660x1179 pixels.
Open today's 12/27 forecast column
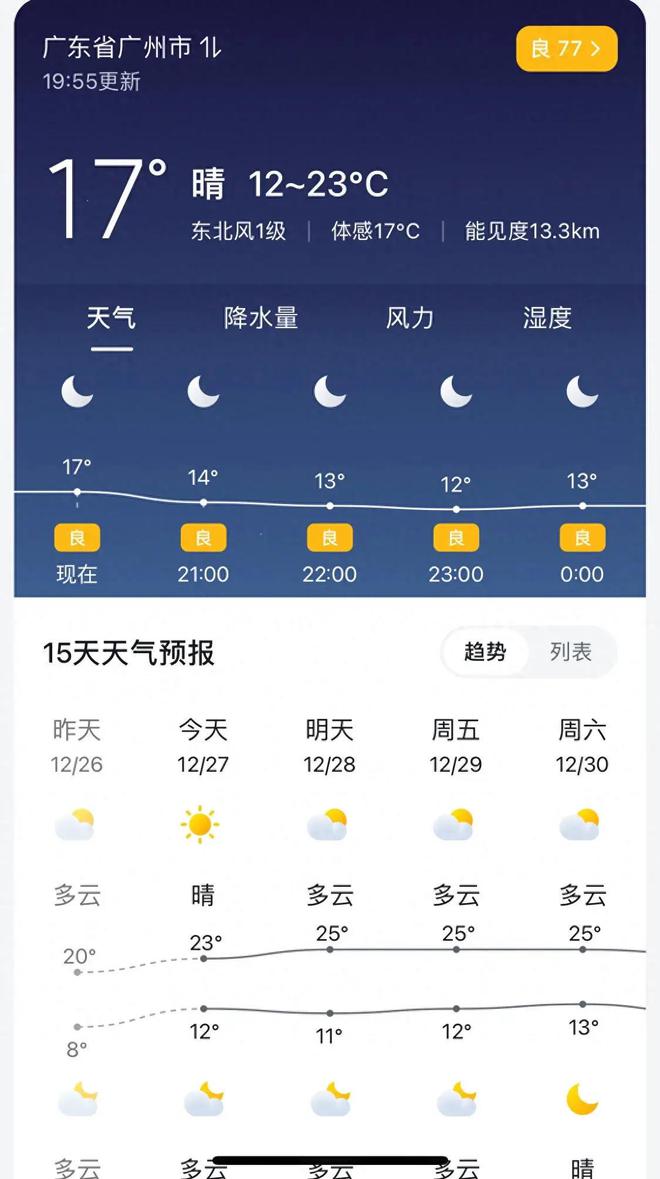click(203, 746)
